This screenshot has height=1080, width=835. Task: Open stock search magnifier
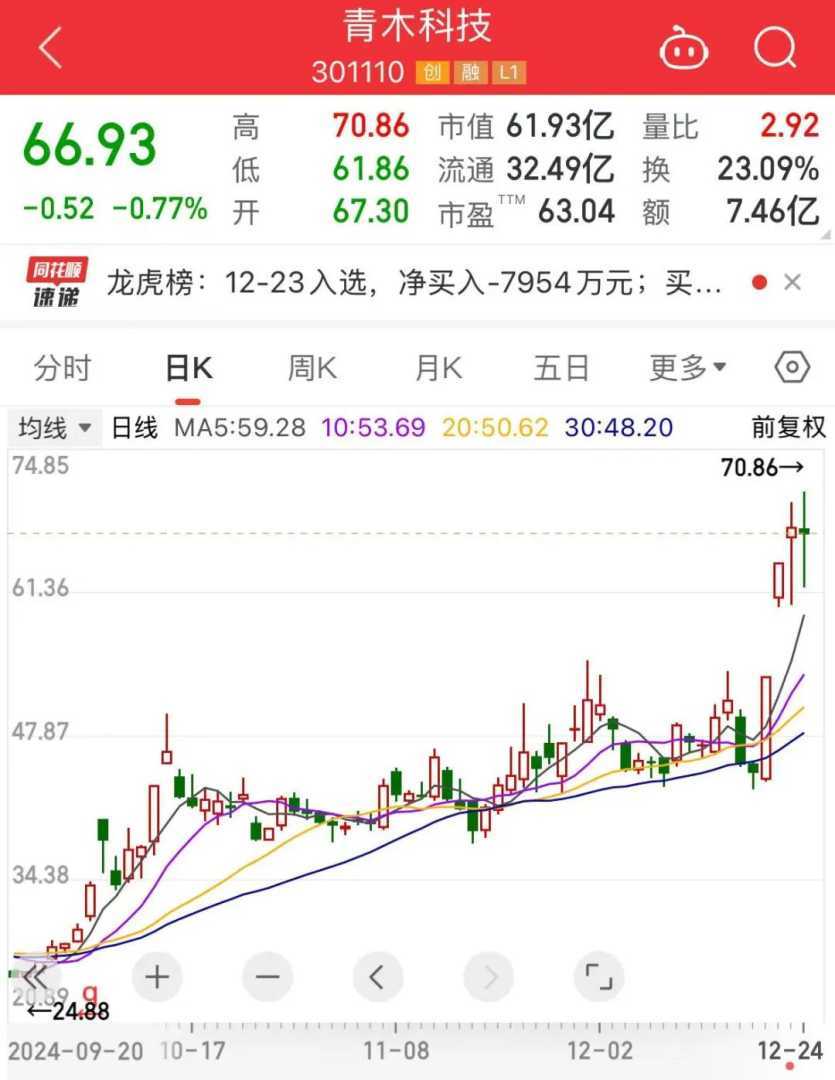pyautogui.click(x=775, y=47)
